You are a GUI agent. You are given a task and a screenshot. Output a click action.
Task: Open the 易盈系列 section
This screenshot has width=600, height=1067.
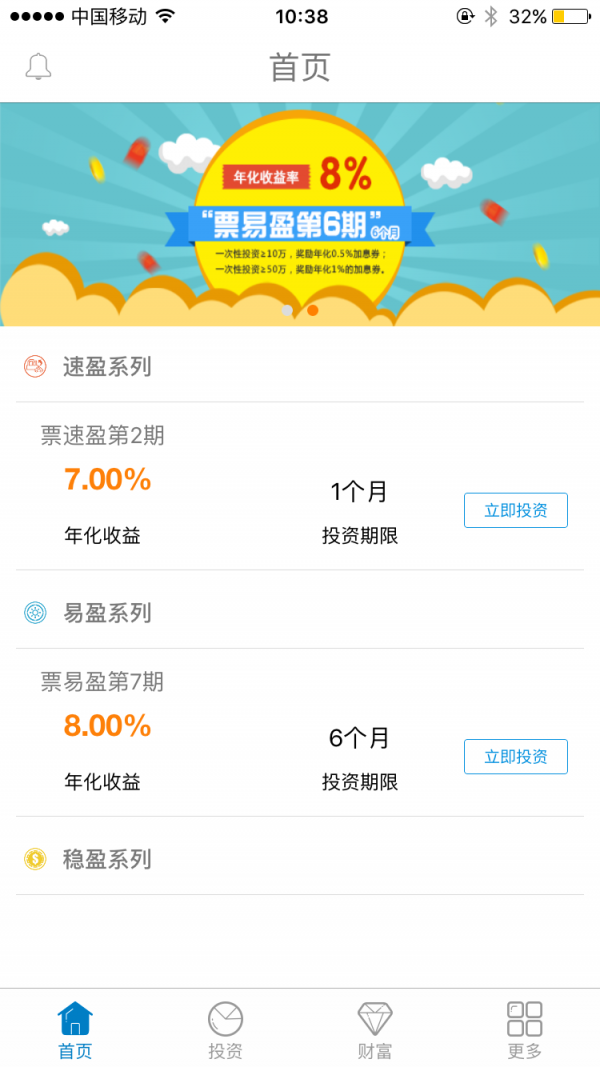point(300,613)
